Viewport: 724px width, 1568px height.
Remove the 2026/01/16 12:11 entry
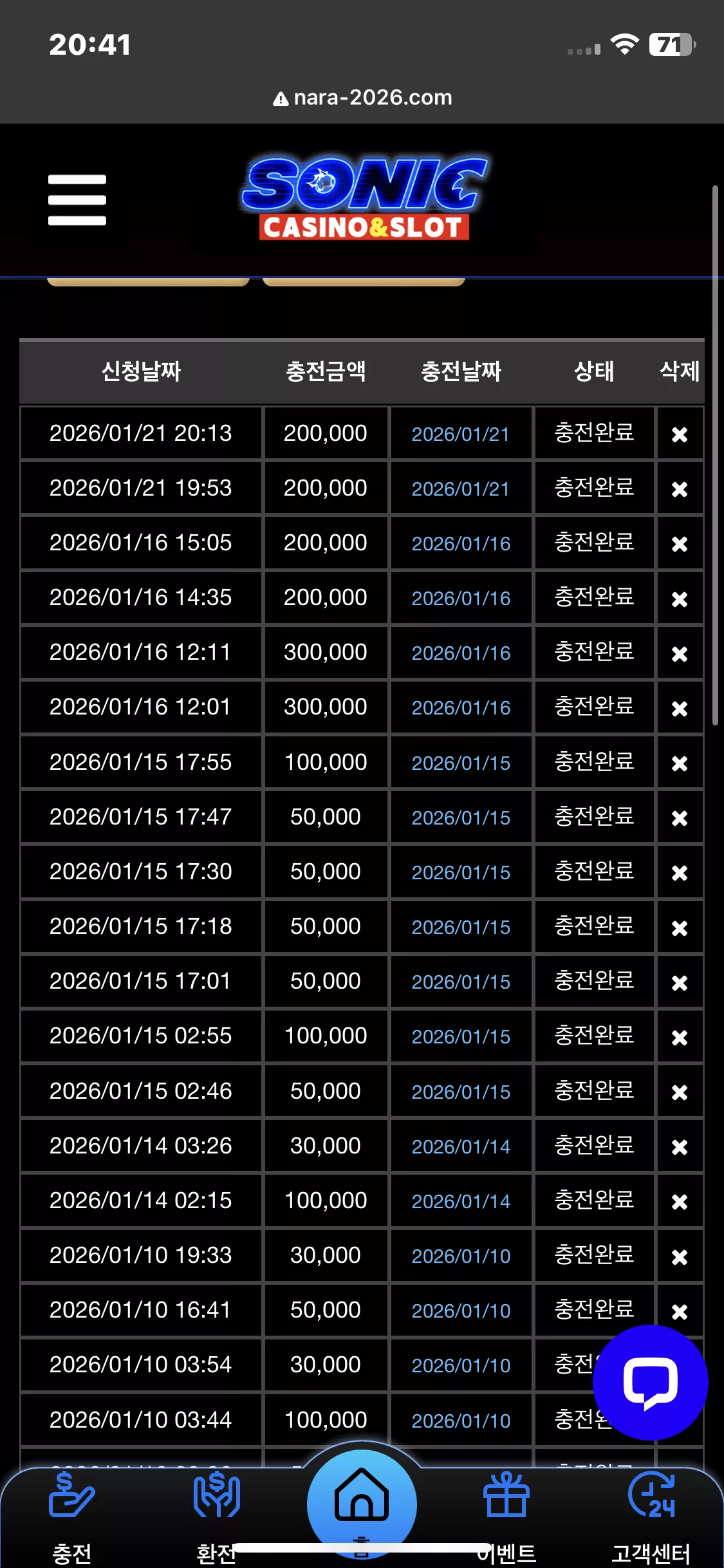[680, 654]
